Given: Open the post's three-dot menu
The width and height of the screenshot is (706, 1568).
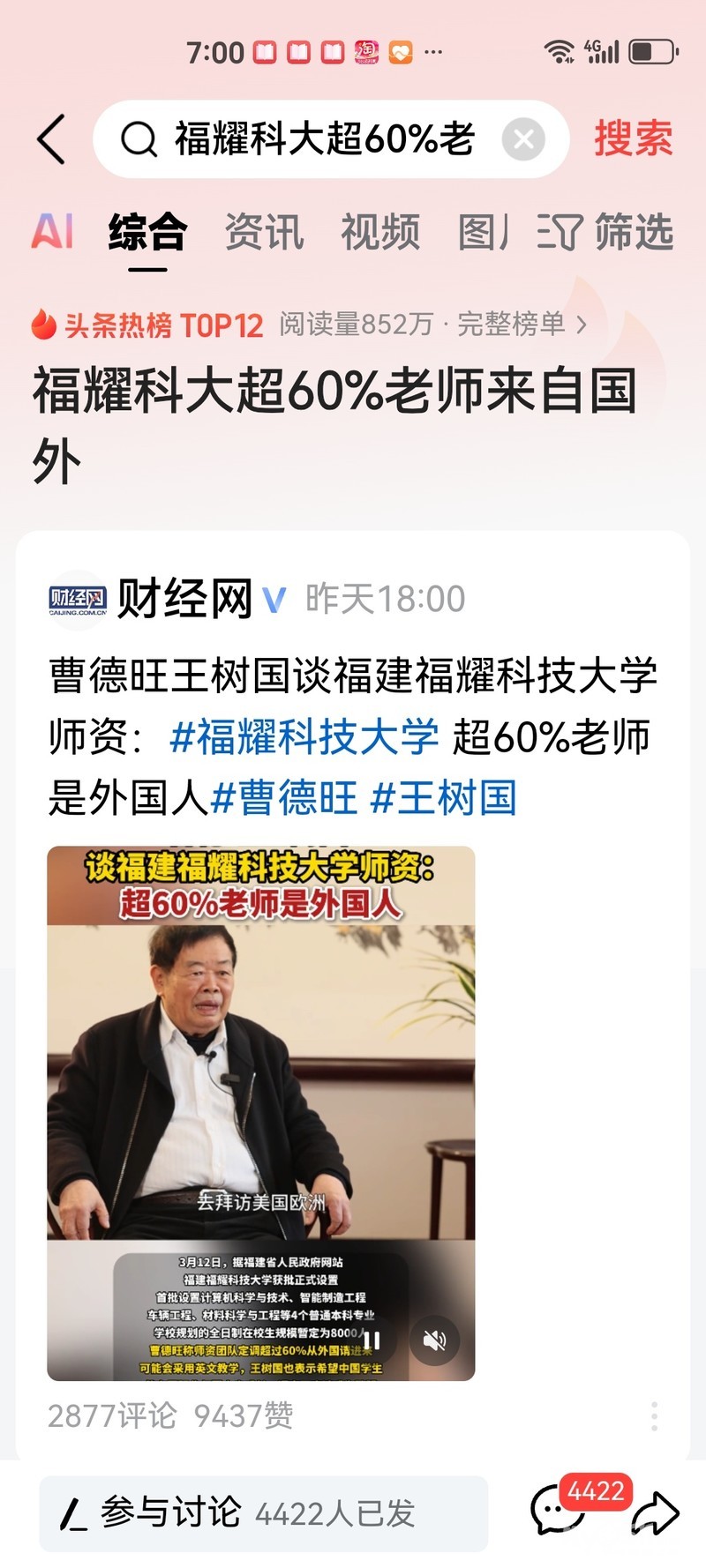Looking at the screenshot, I should (x=654, y=1415).
